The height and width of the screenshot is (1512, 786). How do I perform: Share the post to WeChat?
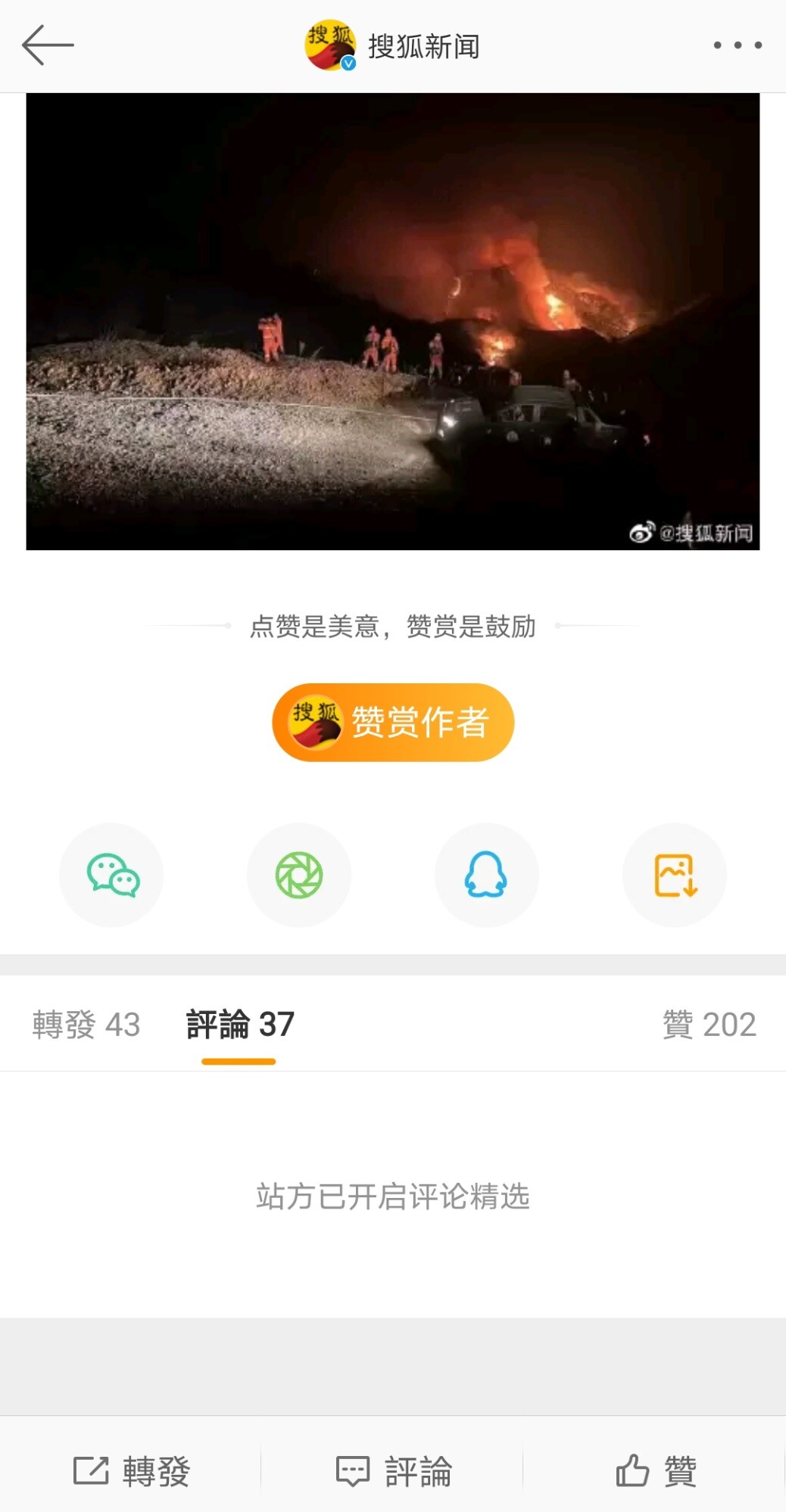[112, 875]
